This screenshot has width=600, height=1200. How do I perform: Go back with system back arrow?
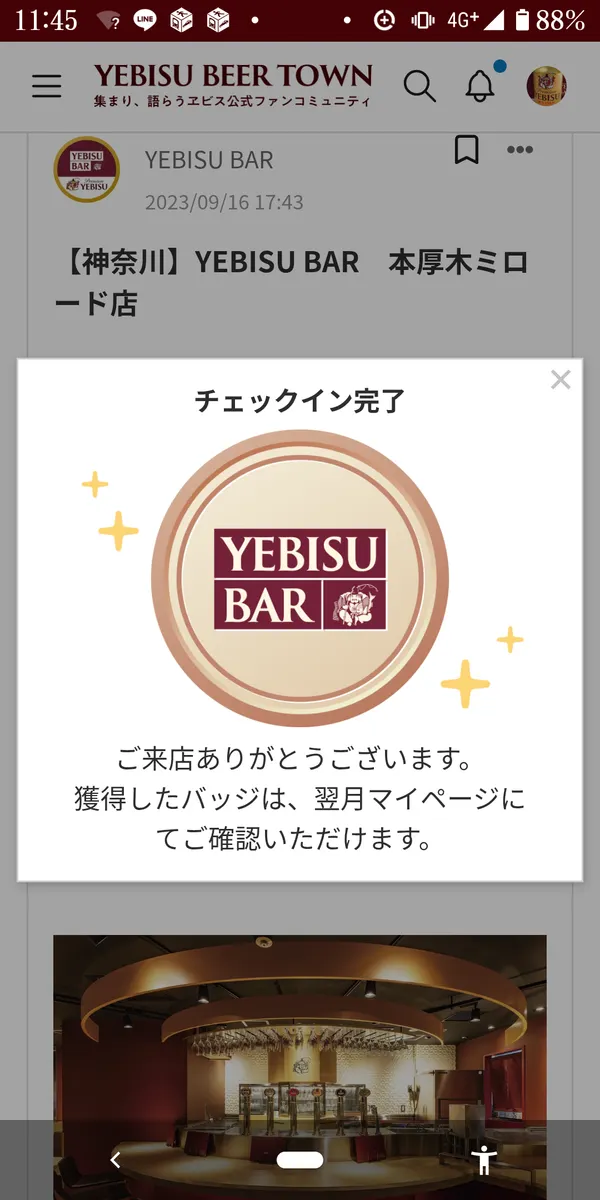115,1160
